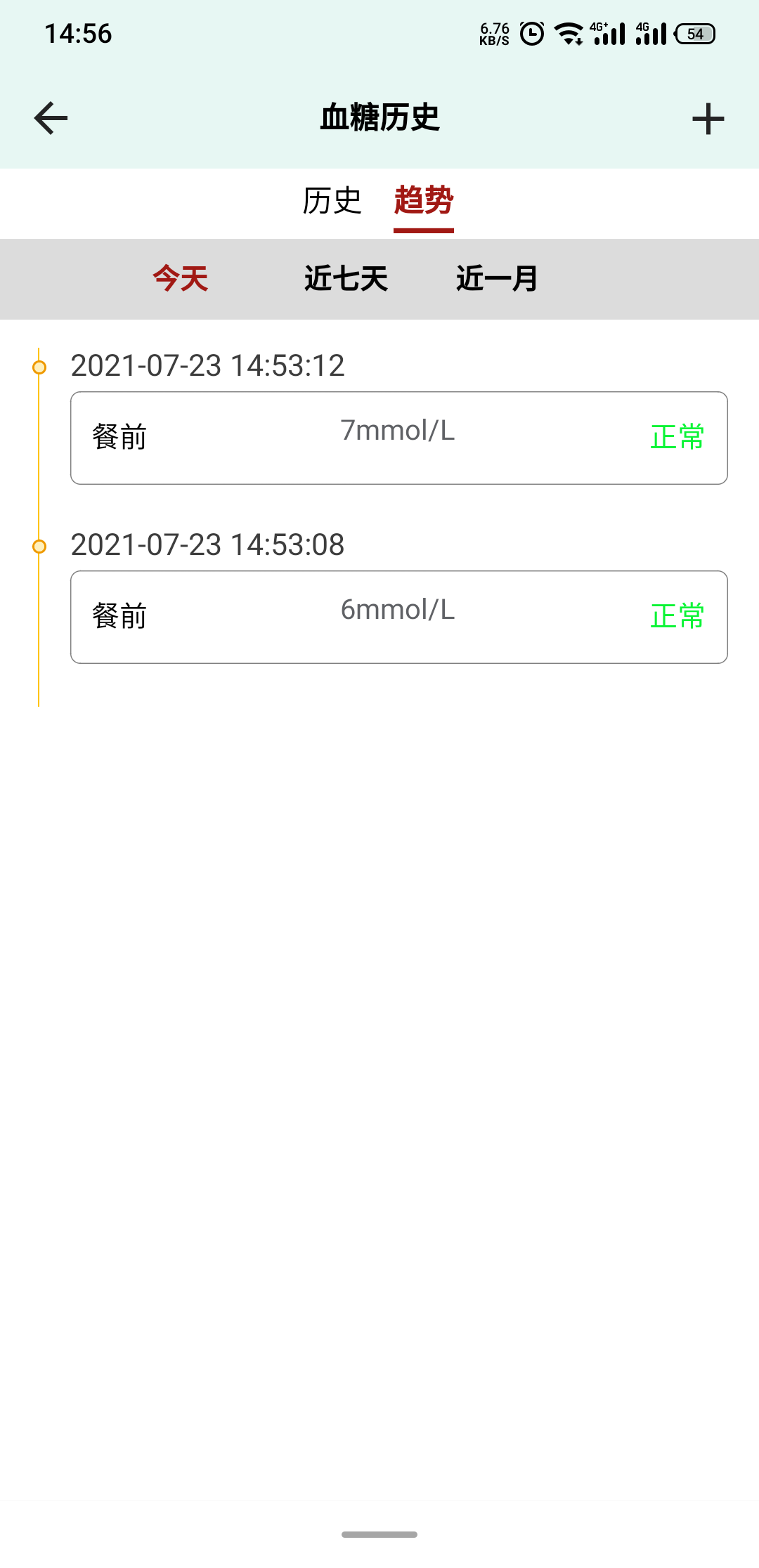Open the 6mmol/L record card
759x1568 pixels.
(398, 617)
